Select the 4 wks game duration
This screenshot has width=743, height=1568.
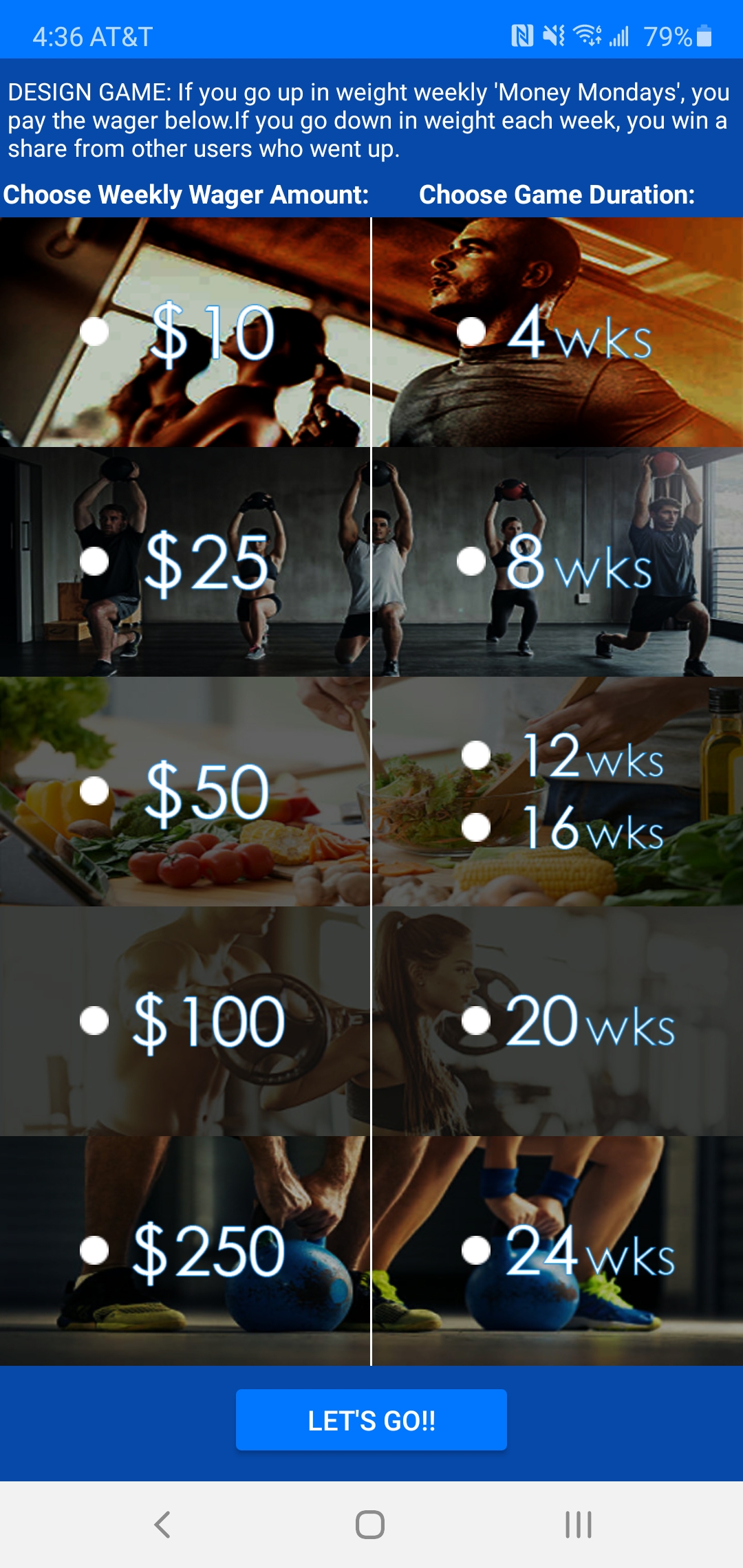pos(472,331)
